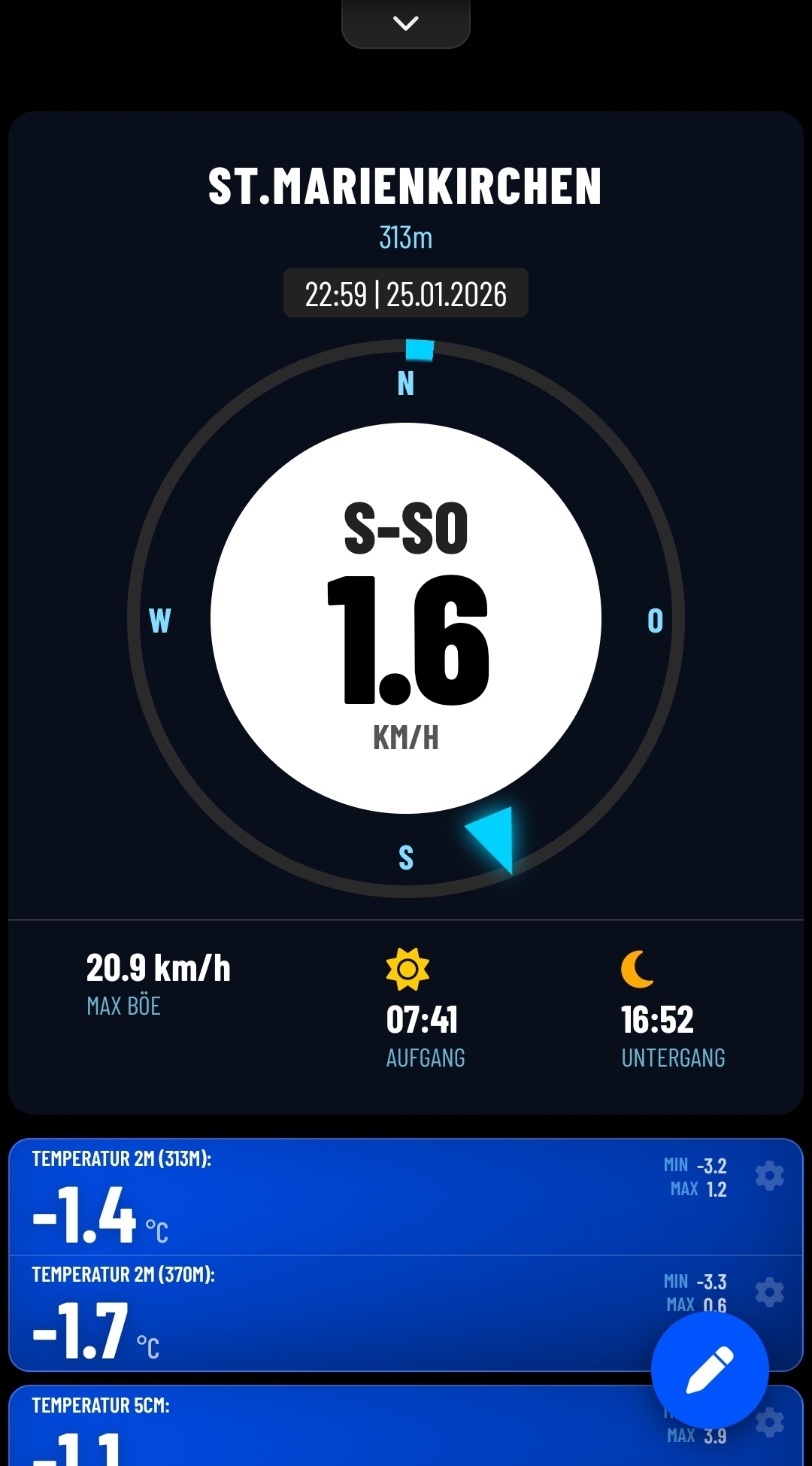
Task: Open settings gear for Temperatur 2M (370M)
Action: click(769, 1291)
